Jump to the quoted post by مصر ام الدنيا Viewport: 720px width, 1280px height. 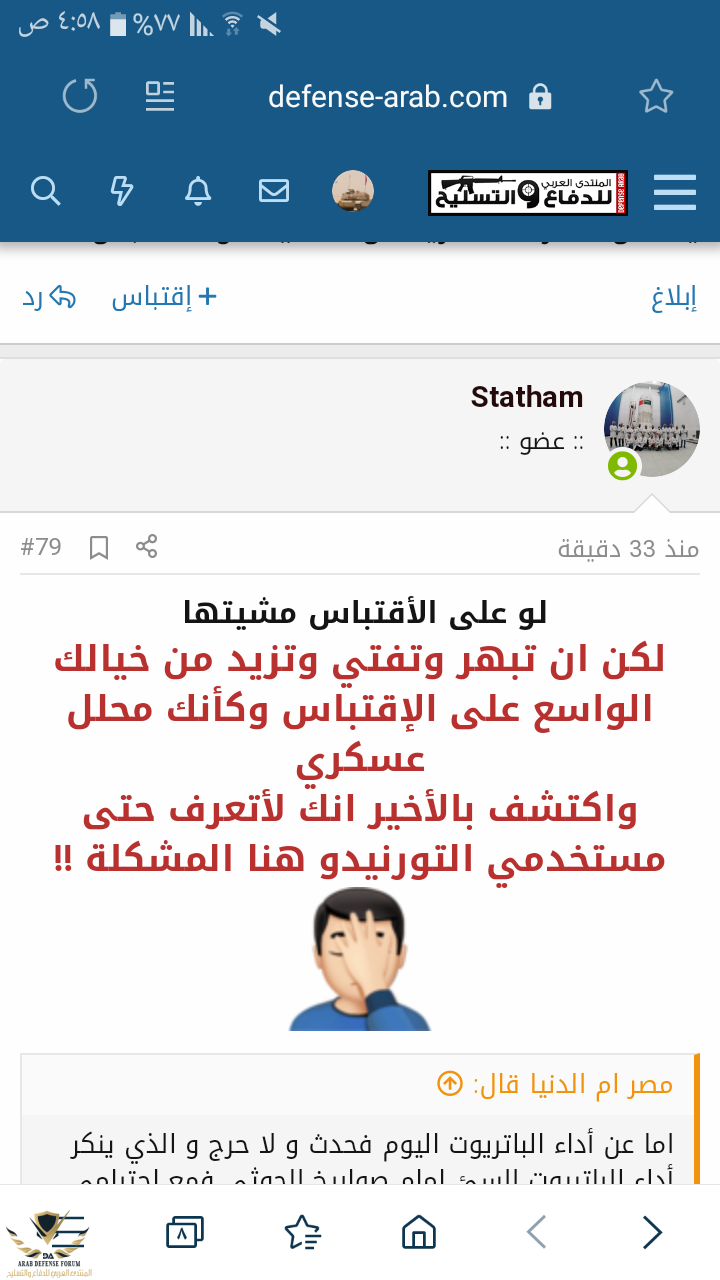click(x=450, y=1083)
